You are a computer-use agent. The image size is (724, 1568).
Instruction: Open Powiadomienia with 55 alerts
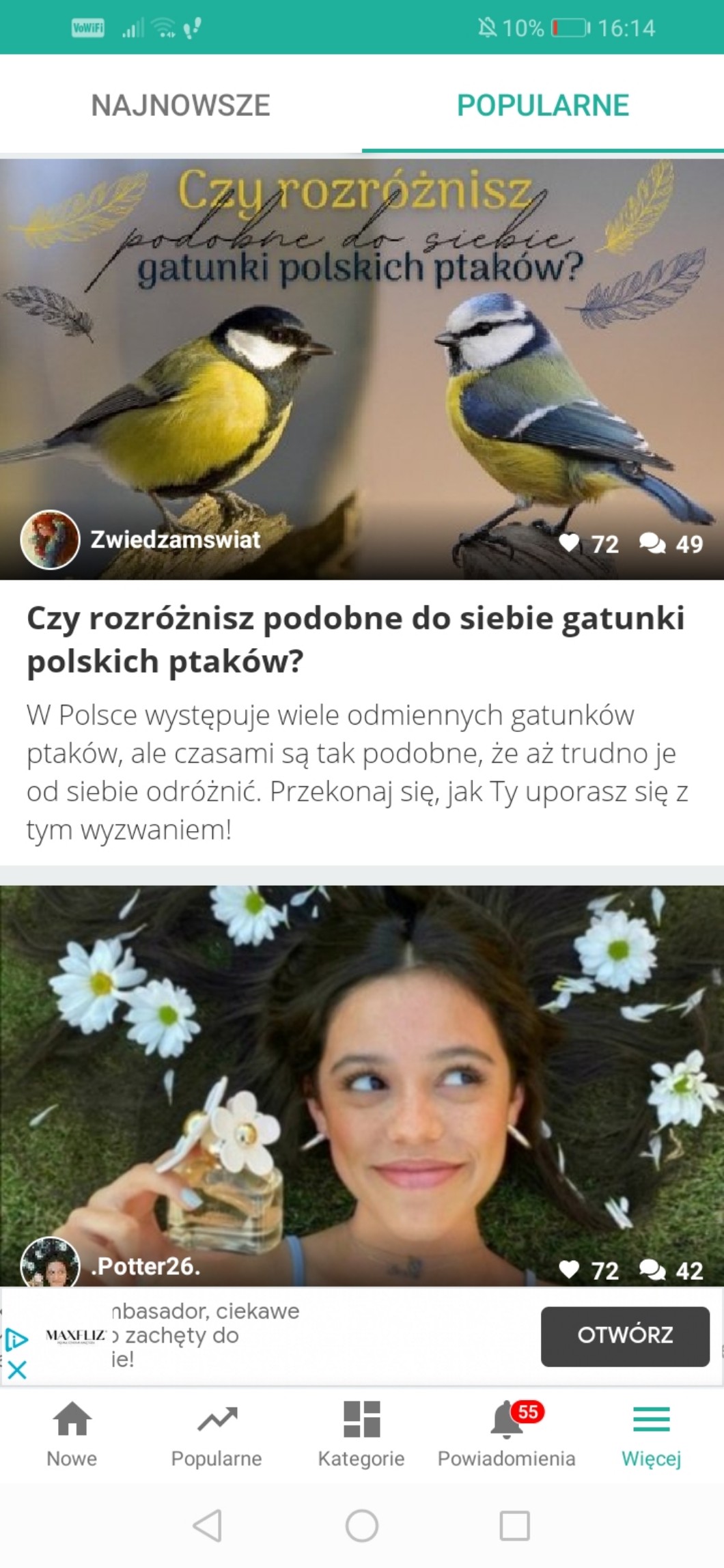506,1434
